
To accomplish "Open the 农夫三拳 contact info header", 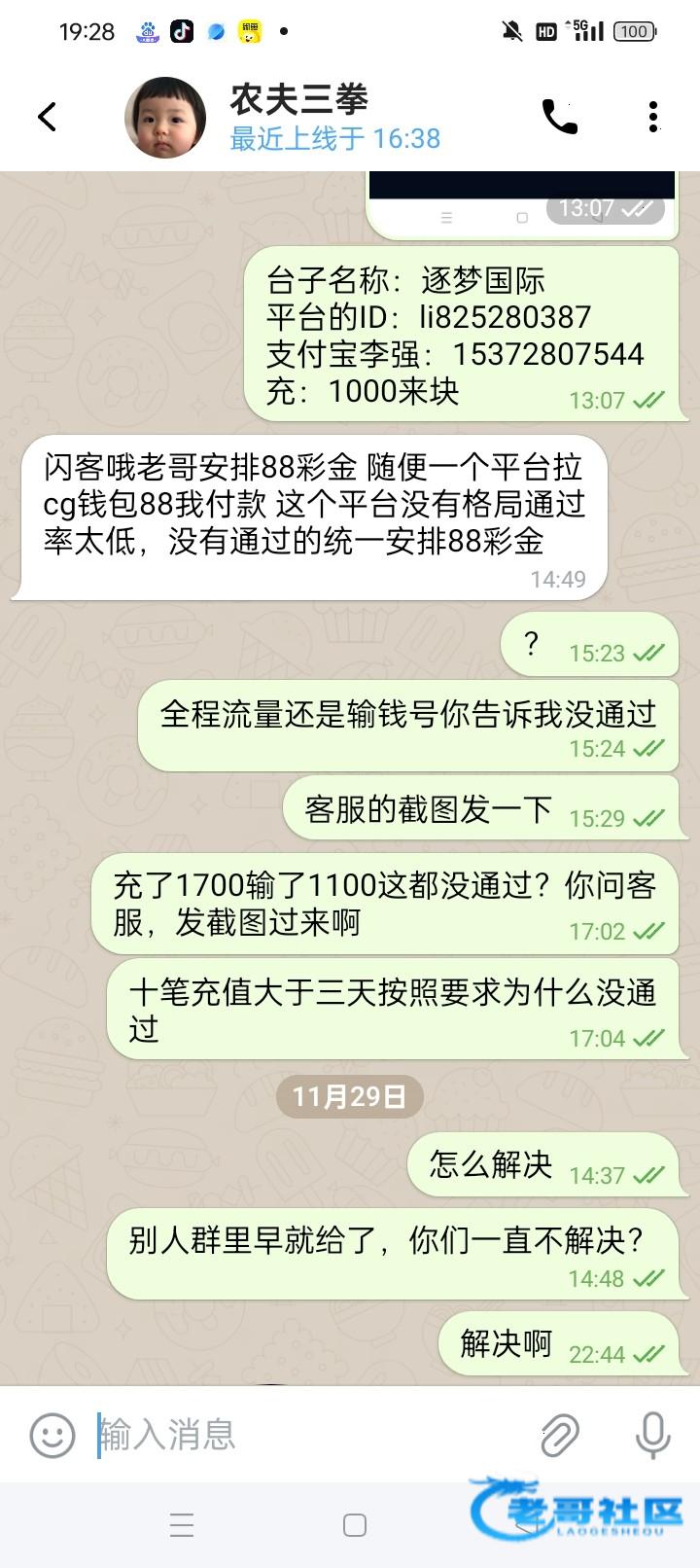I will [x=335, y=118].
